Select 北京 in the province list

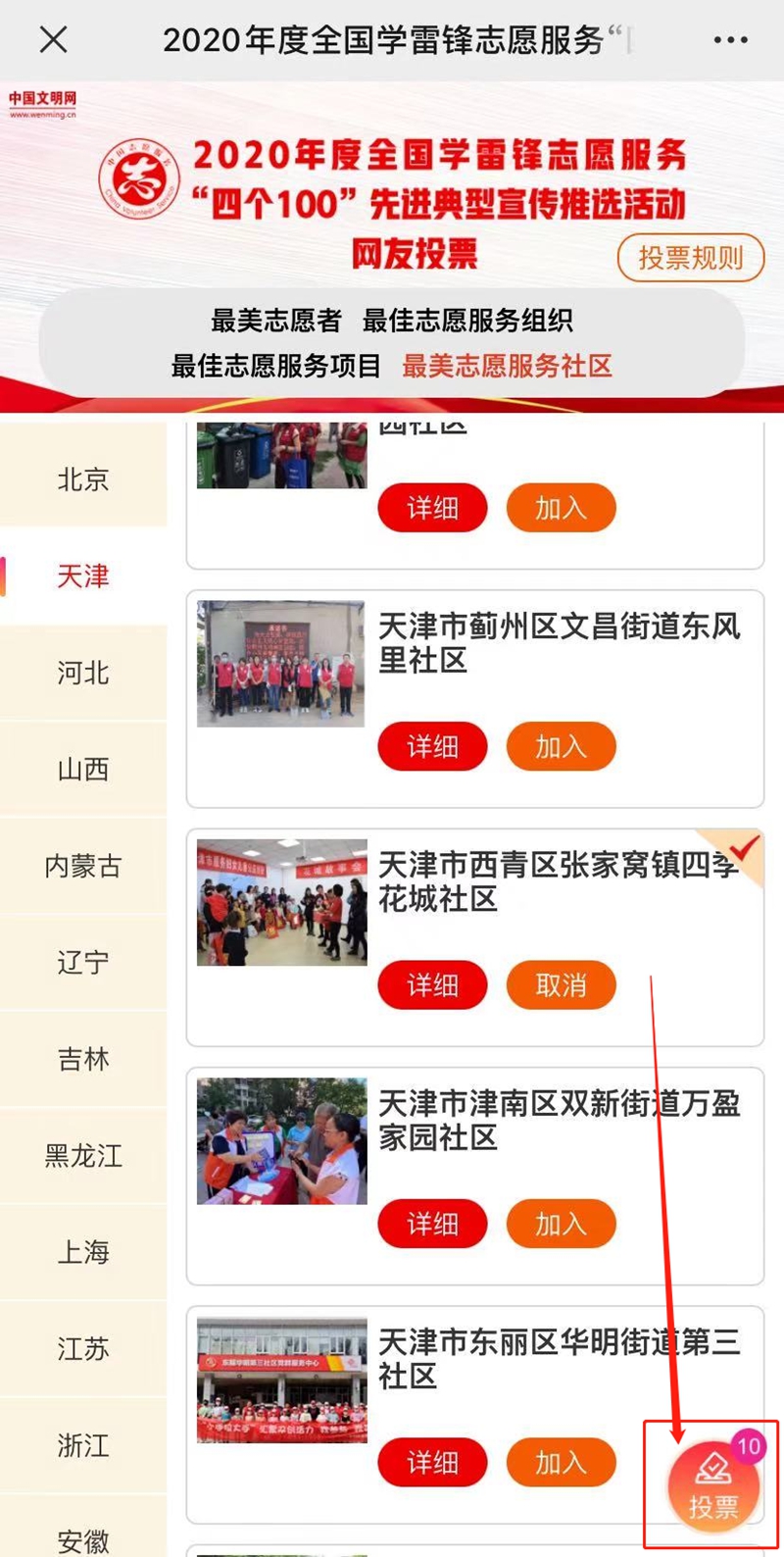pos(83,479)
